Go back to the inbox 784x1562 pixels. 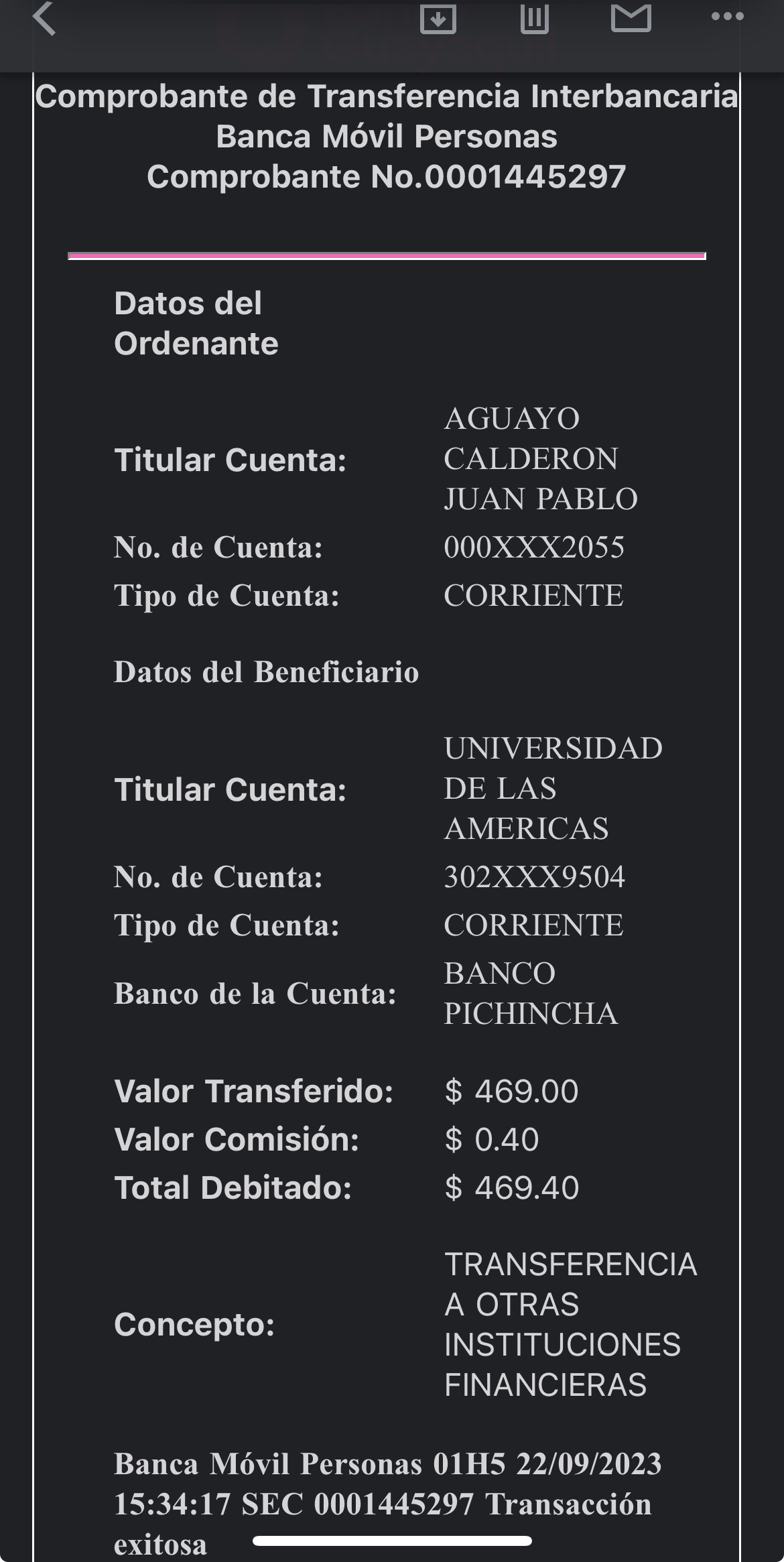coord(44,18)
